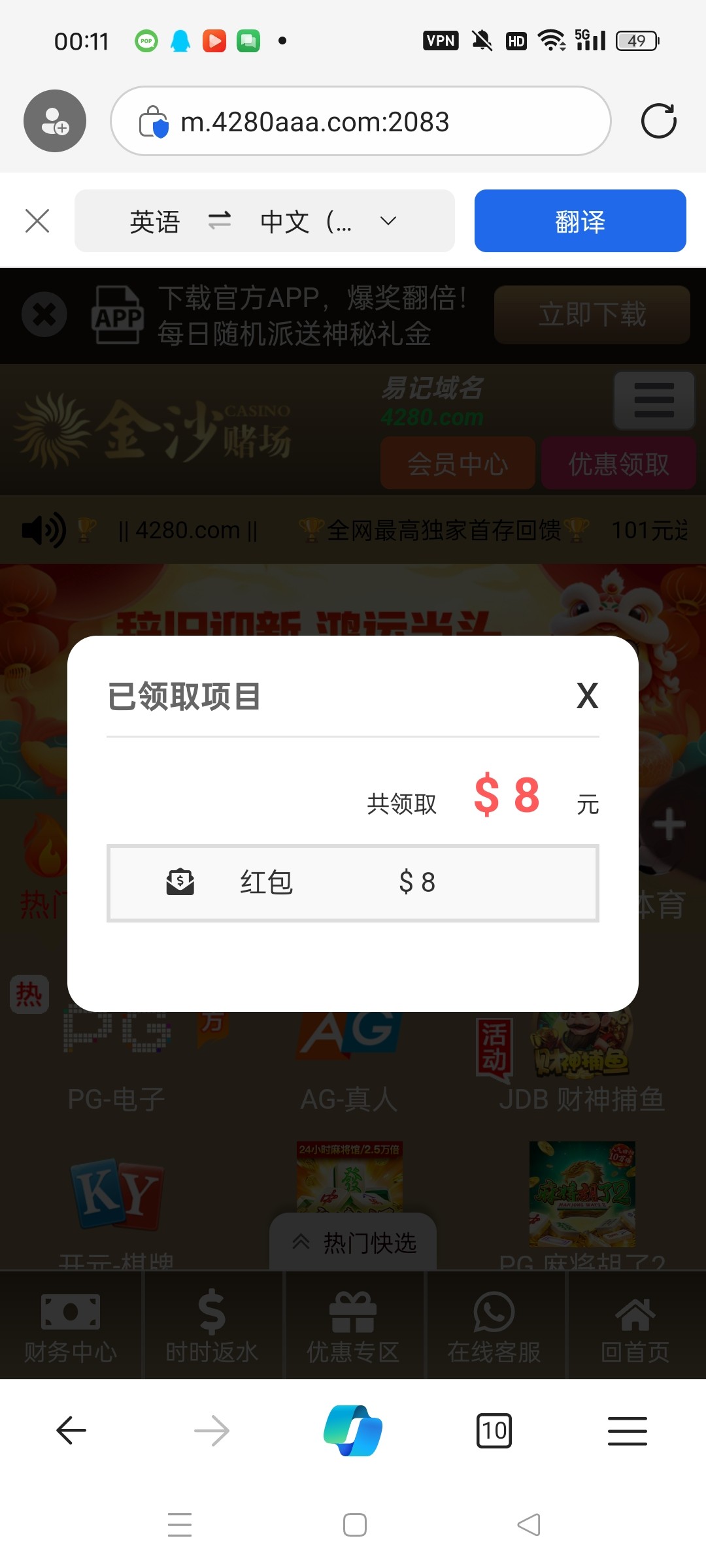Image resolution: width=706 pixels, height=1568 pixels.
Task: Tap the 翻译 translate button
Action: point(580,221)
